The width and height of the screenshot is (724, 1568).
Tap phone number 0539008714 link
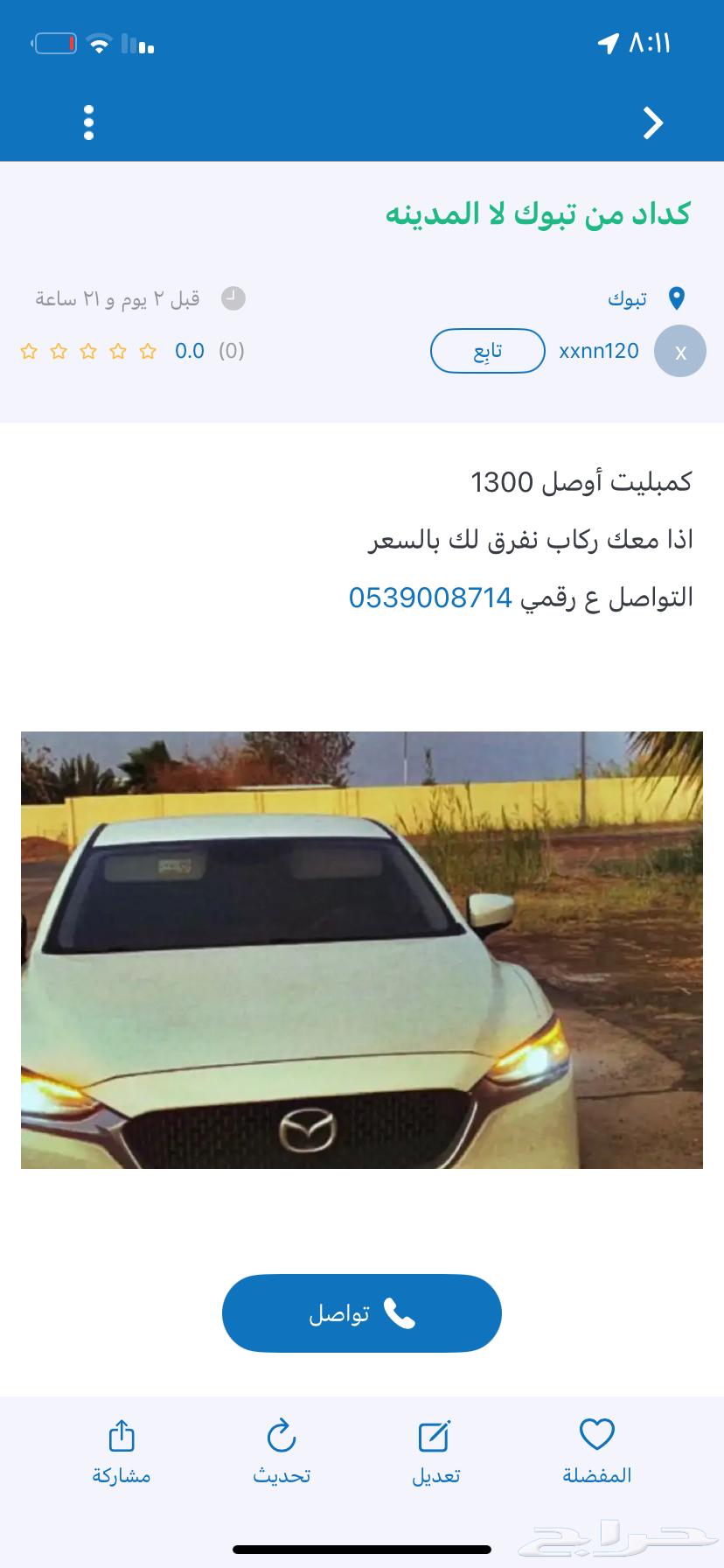pyautogui.click(x=430, y=598)
